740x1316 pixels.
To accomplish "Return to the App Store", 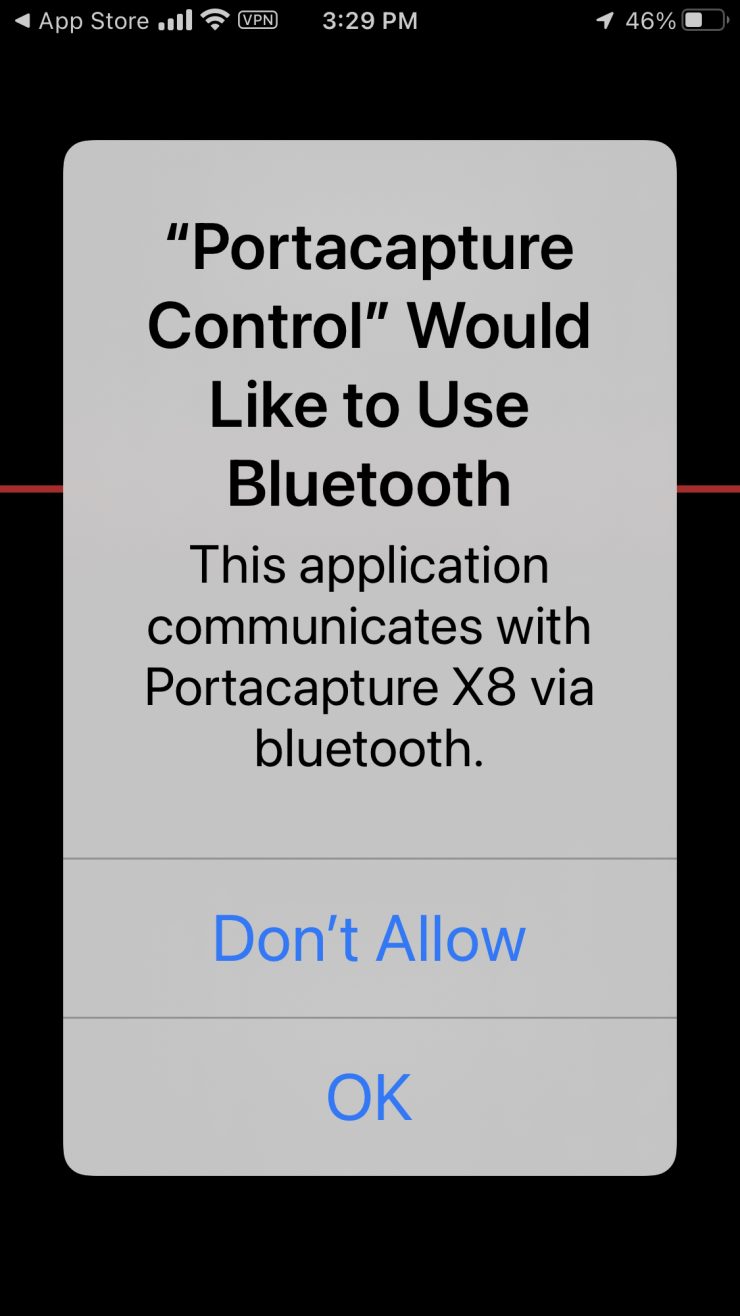I will [80, 21].
